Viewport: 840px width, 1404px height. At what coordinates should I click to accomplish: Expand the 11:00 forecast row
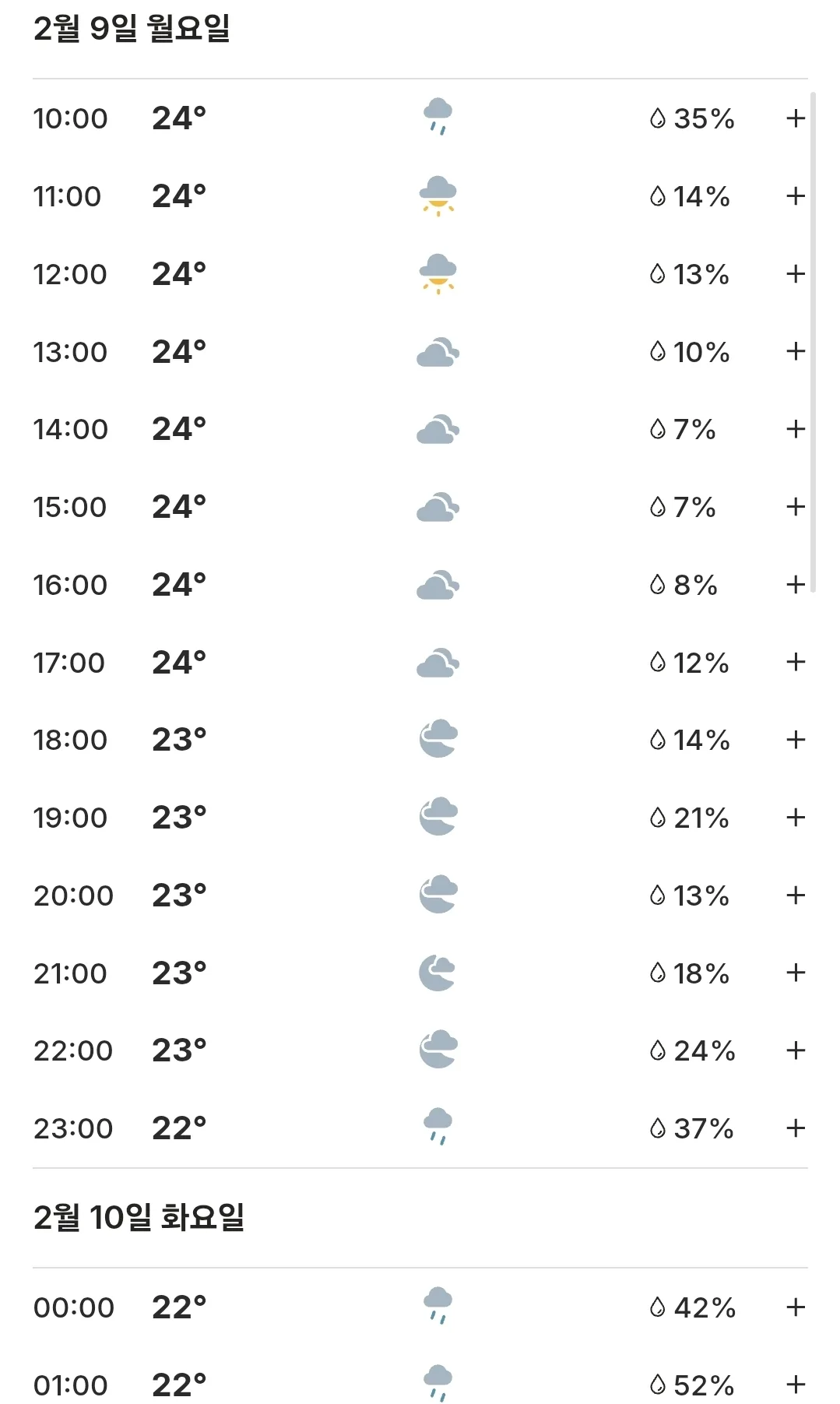click(x=795, y=196)
